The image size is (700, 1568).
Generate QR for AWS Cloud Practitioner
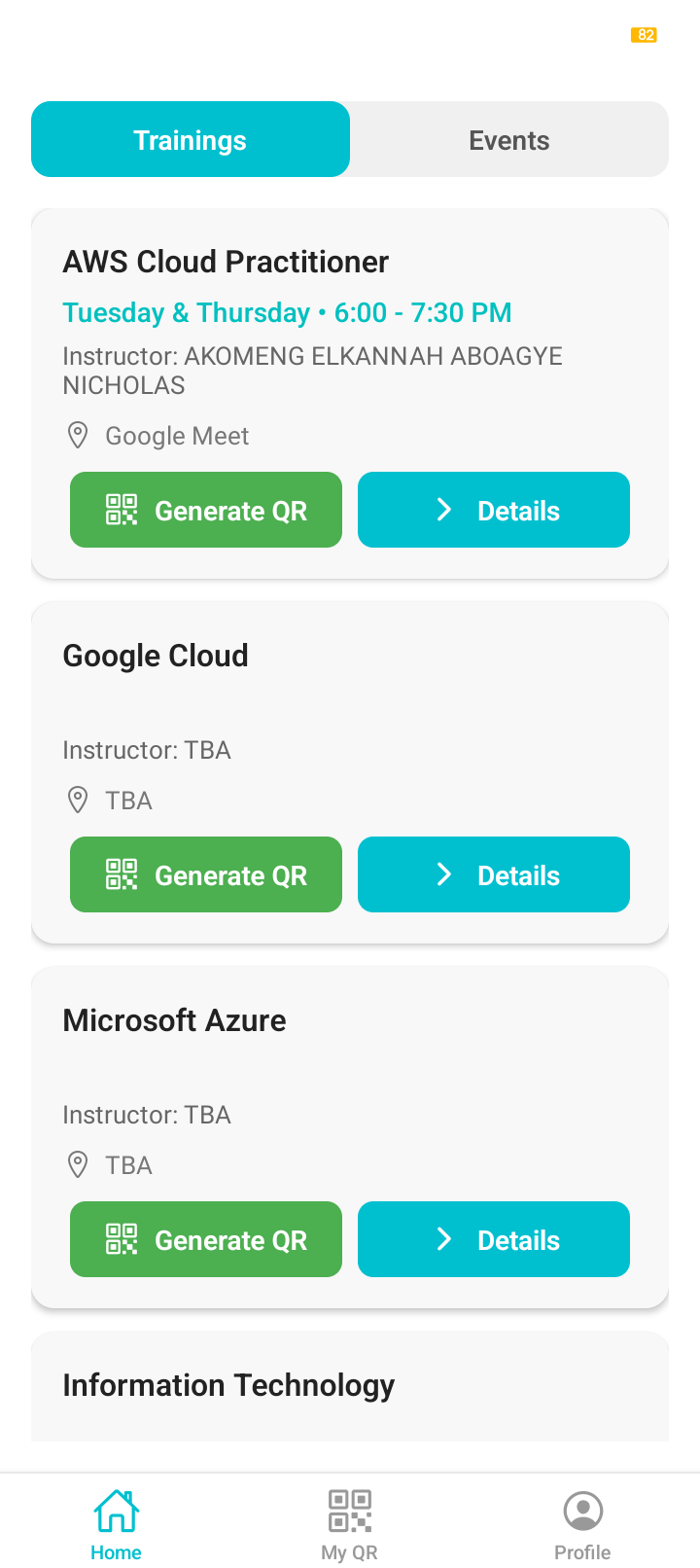pos(206,509)
